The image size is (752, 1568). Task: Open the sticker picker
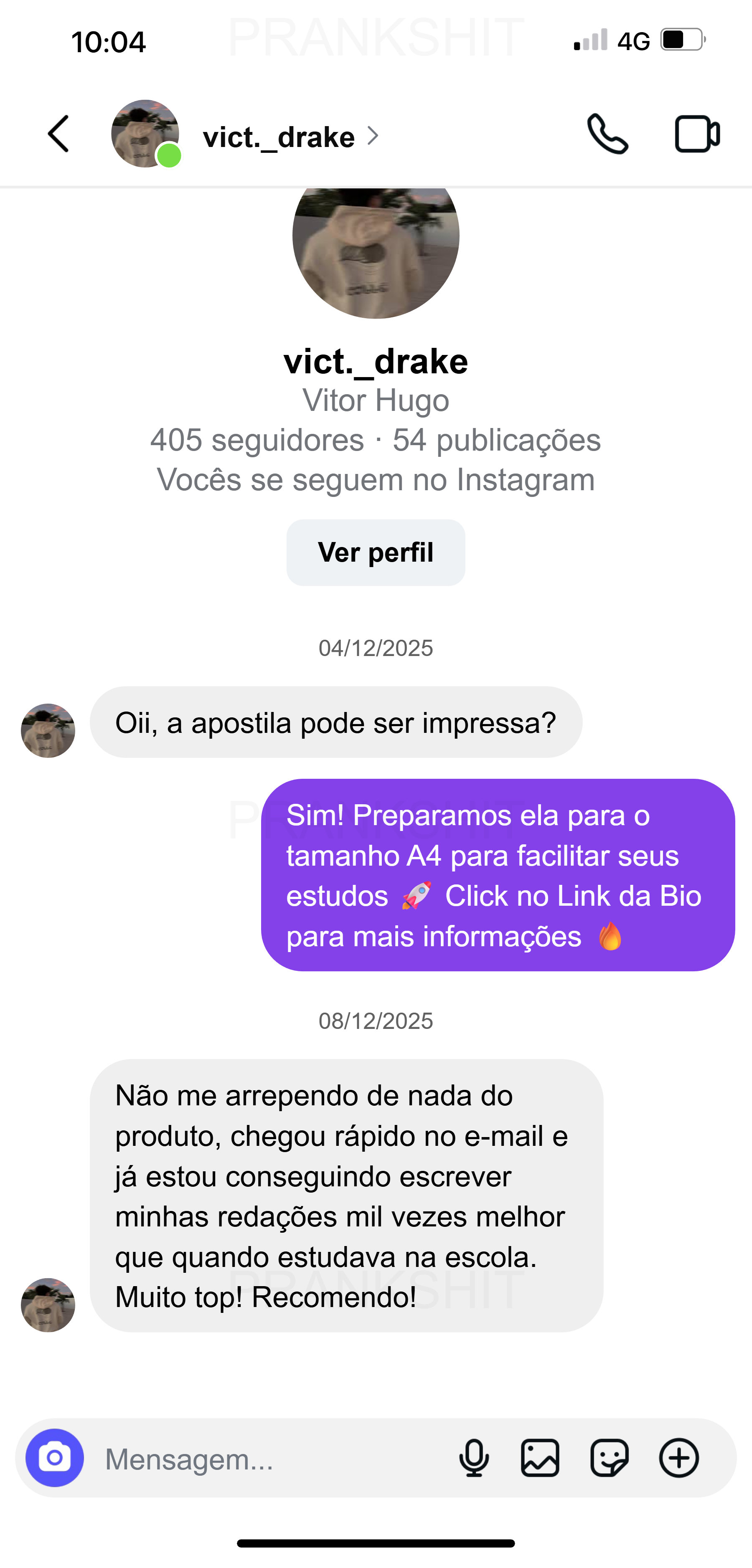pyautogui.click(x=609, y=1458)
